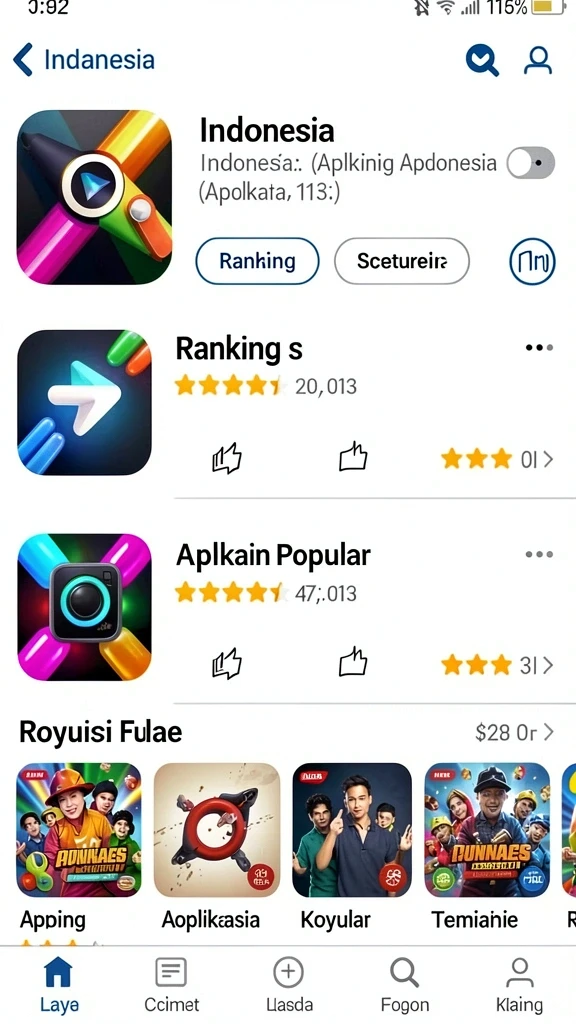The image size is (576, 1024).
Task: Expand the $28 0r chevron link
Action: pyautogui.click(x=515, y=733)
